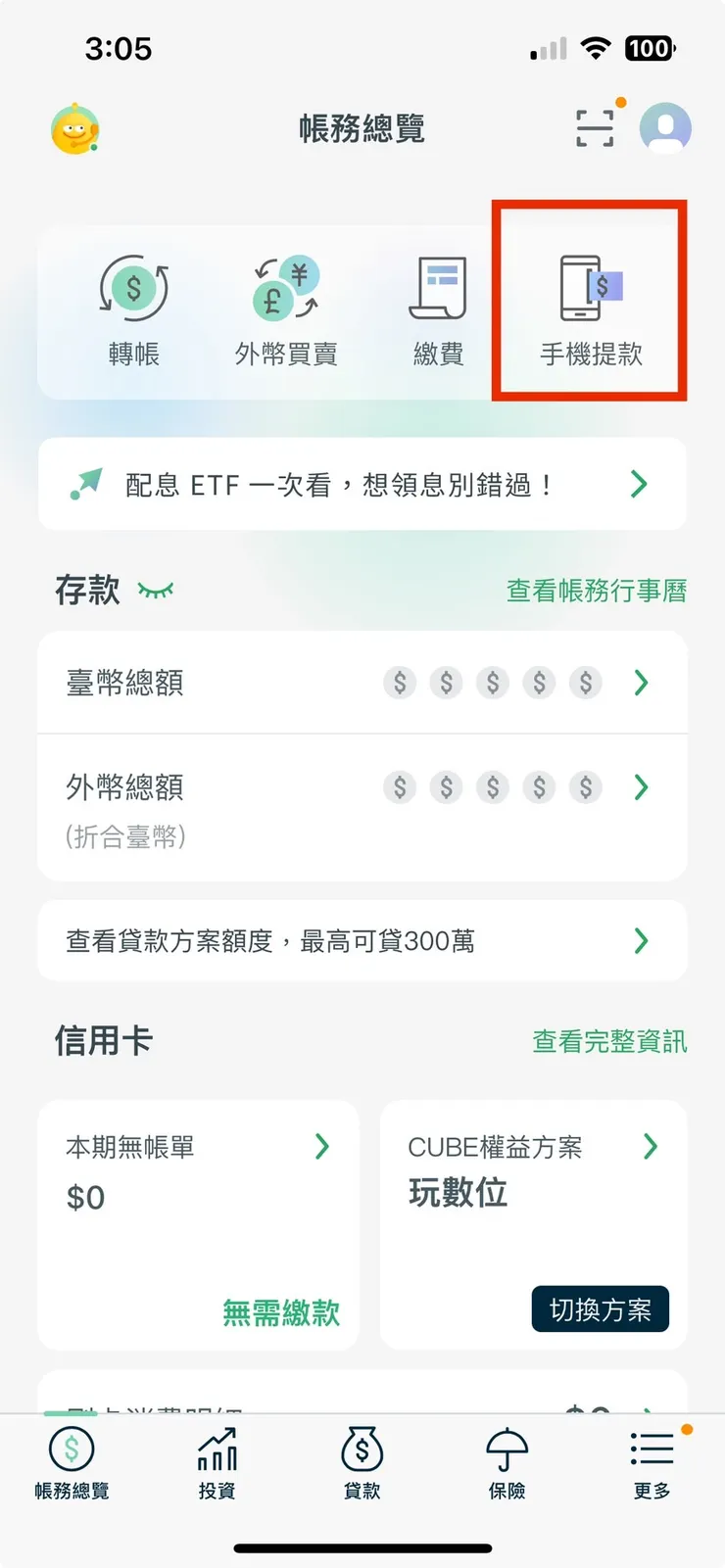This screenshot has height=1568, width=725.
Task: Expand the 外幣總額 row chevron
Action: click(x=642, y=787)
